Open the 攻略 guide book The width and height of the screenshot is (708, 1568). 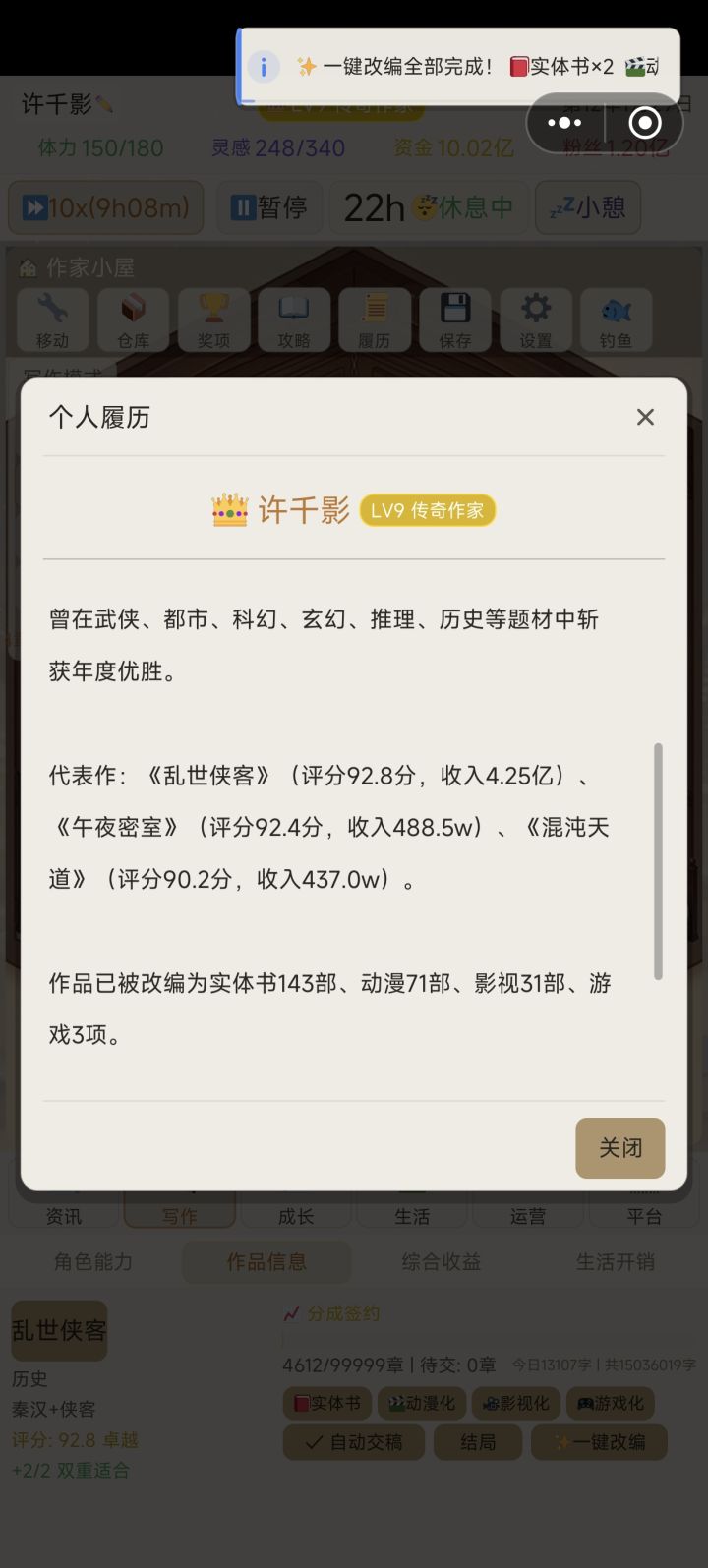[295, 319]
